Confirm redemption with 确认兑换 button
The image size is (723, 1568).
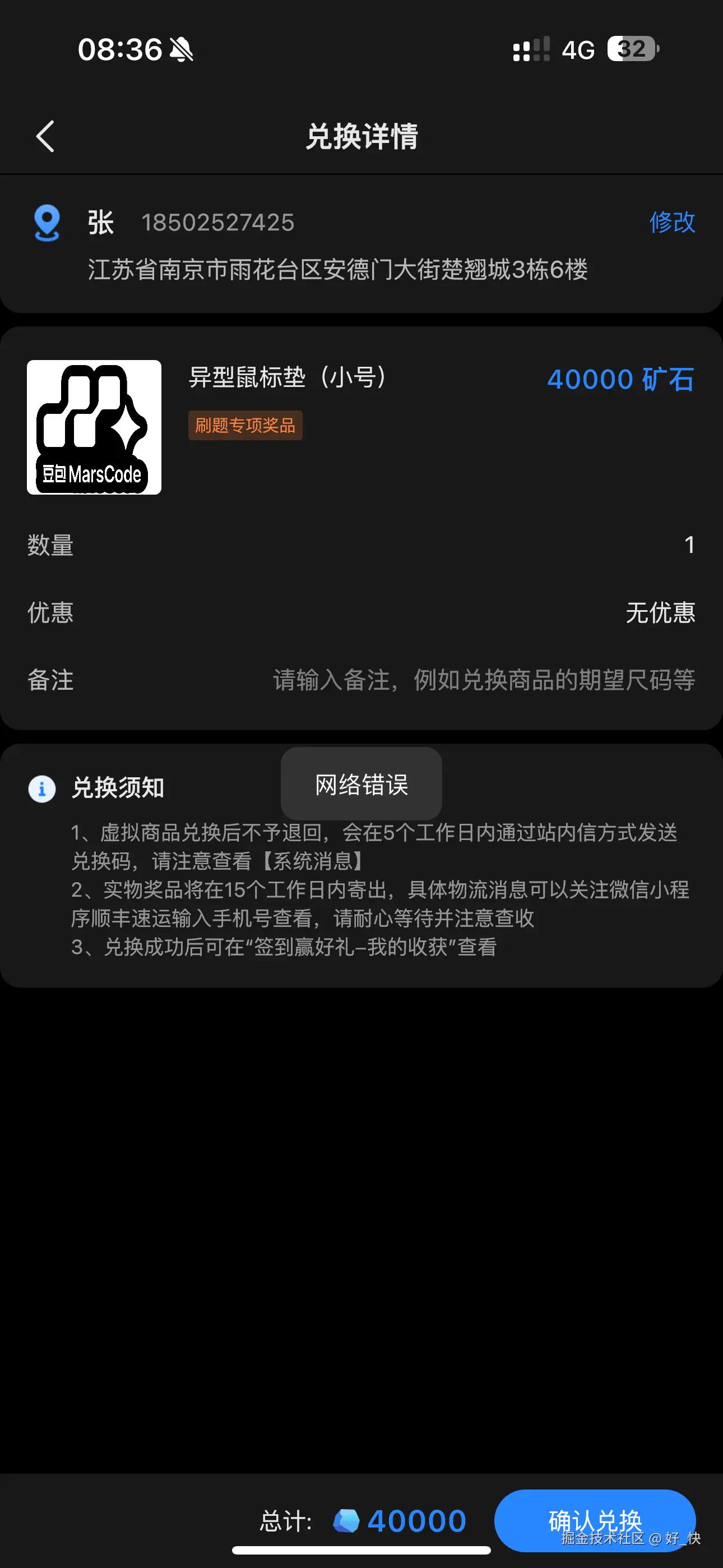pos(595,1520)
